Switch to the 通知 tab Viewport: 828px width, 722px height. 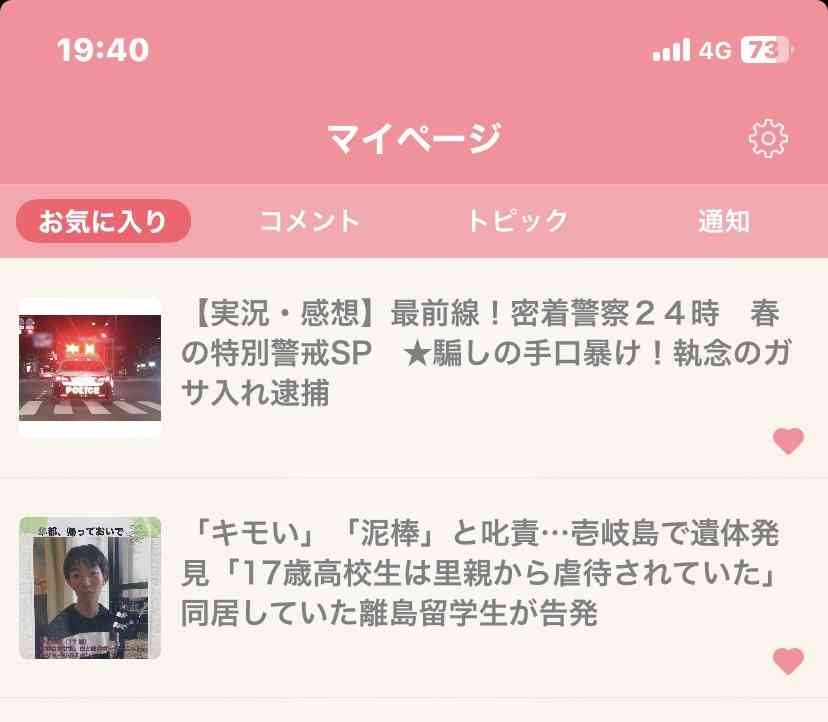[723, 221]
